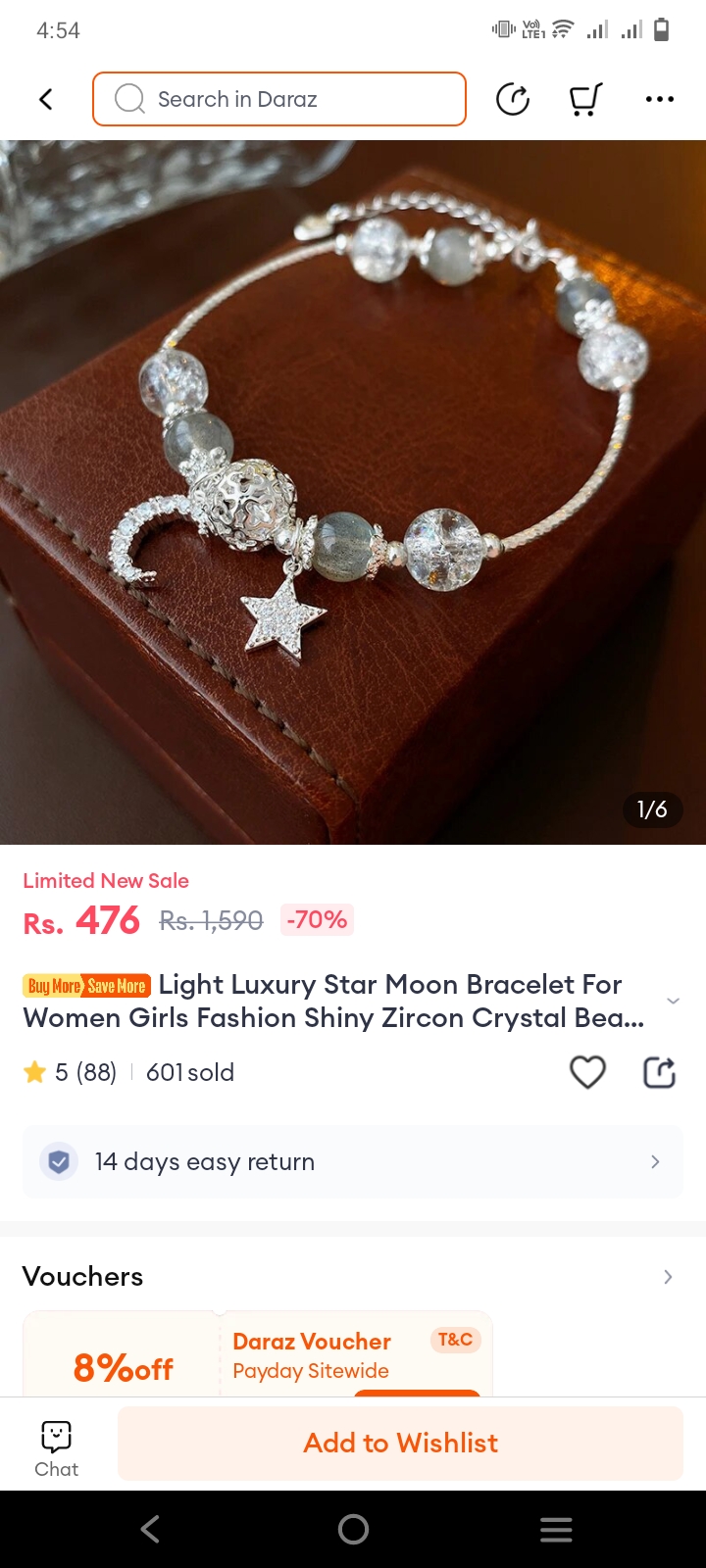This screenshot has height=1568, width=706.
Task: Tap the Search in Daraz field
Action: click(x=279, y=99)
